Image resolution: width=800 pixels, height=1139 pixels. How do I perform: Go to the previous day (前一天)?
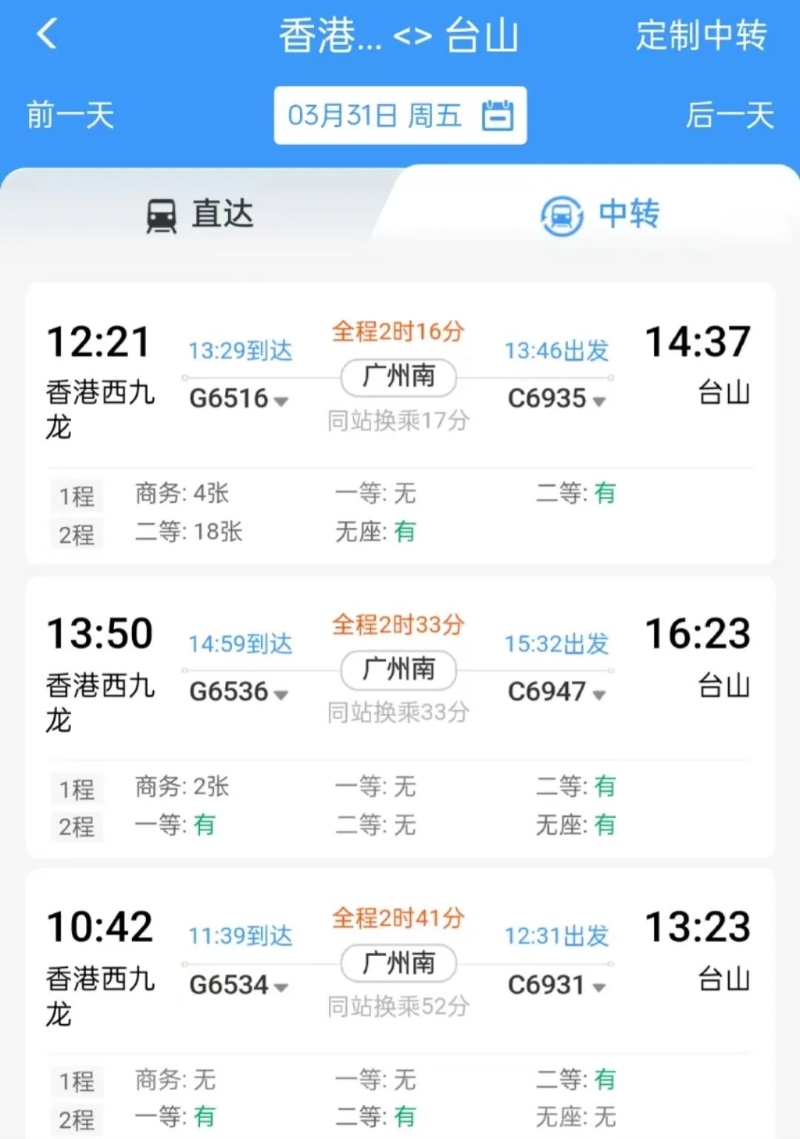click(x=71, y=115)
